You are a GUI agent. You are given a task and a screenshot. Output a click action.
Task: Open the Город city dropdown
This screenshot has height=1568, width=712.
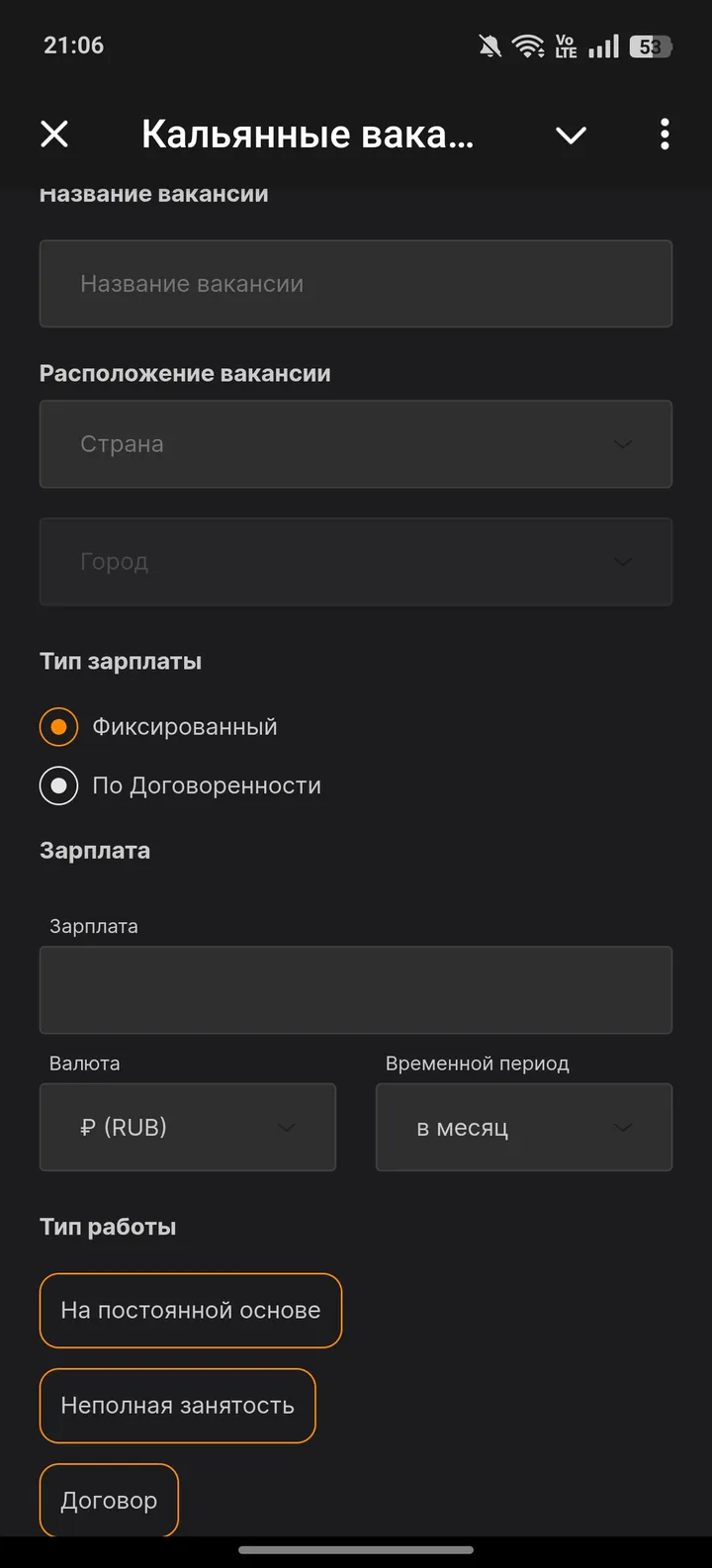click(x=356, y=562)
